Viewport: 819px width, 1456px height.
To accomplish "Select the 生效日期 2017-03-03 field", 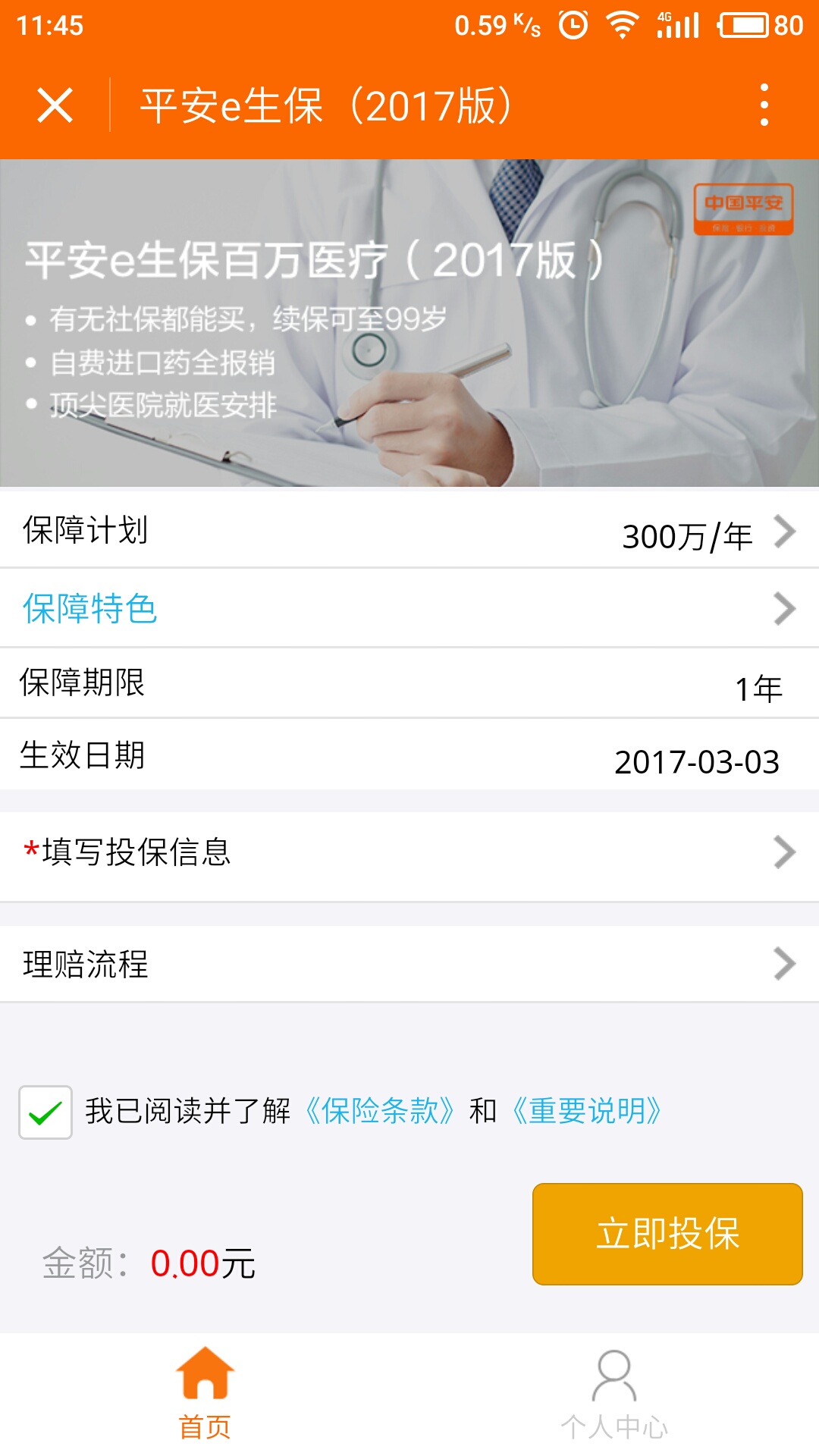I will [409, 755].
